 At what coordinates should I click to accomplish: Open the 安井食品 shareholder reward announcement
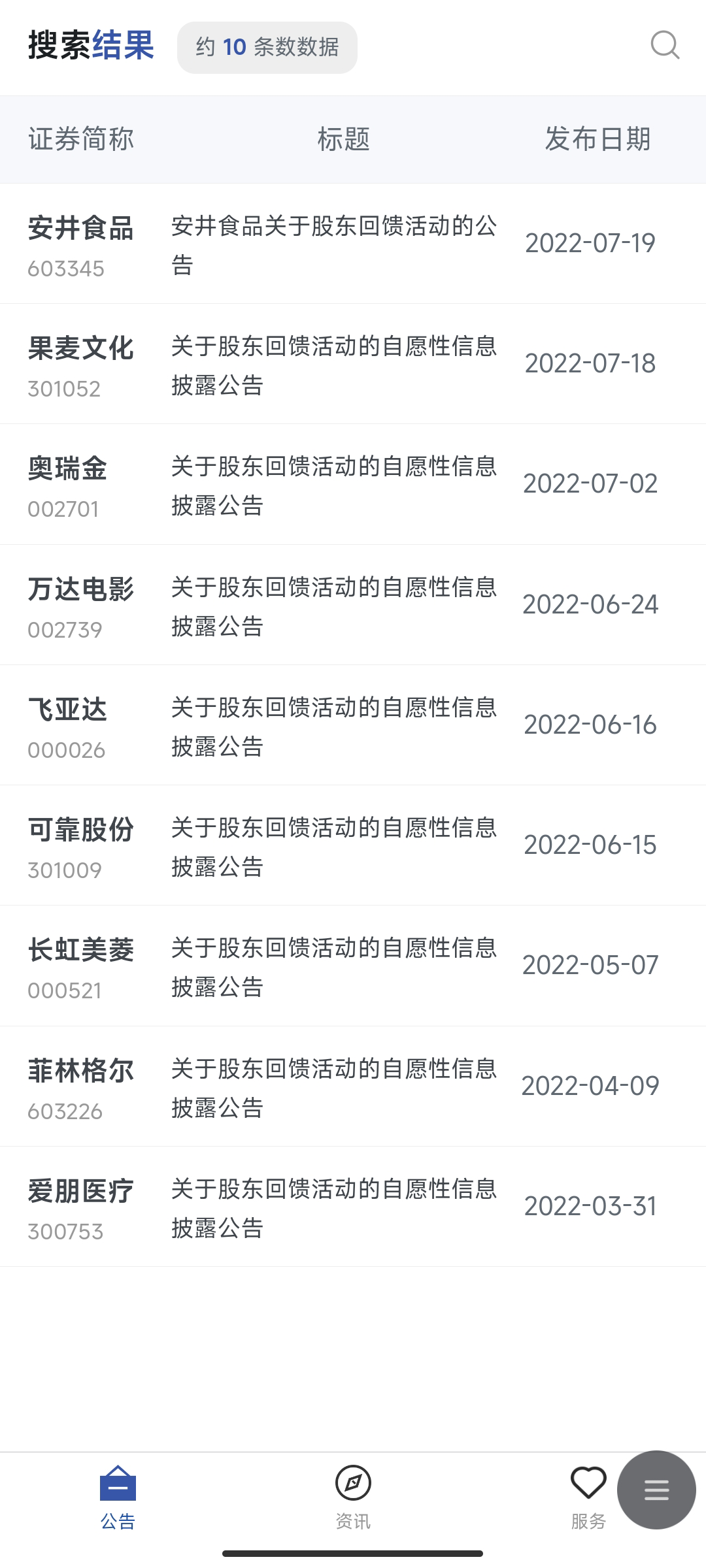coord(333,244)
